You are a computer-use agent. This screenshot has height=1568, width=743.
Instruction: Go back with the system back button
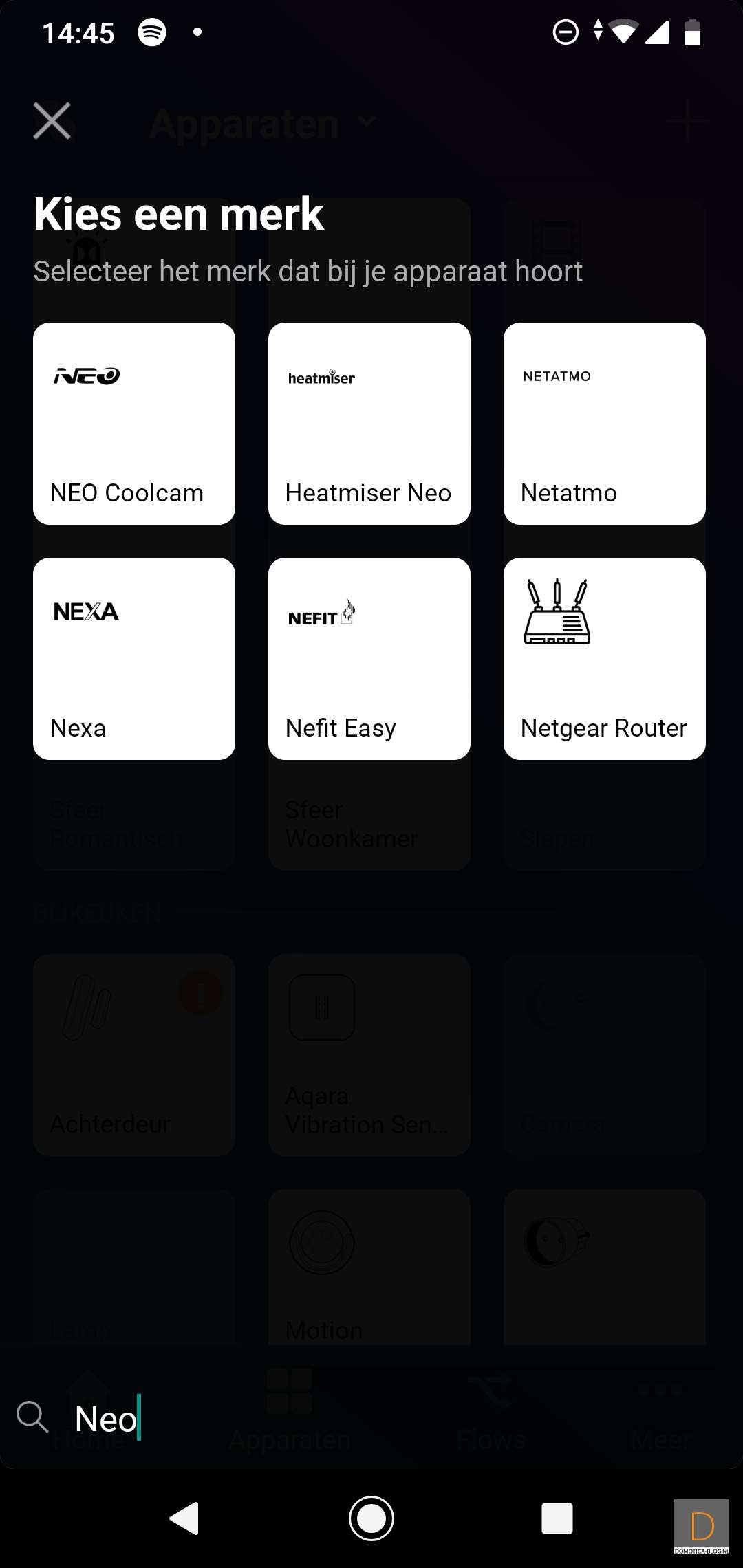pyautogui.click(x=184, y=1518)
